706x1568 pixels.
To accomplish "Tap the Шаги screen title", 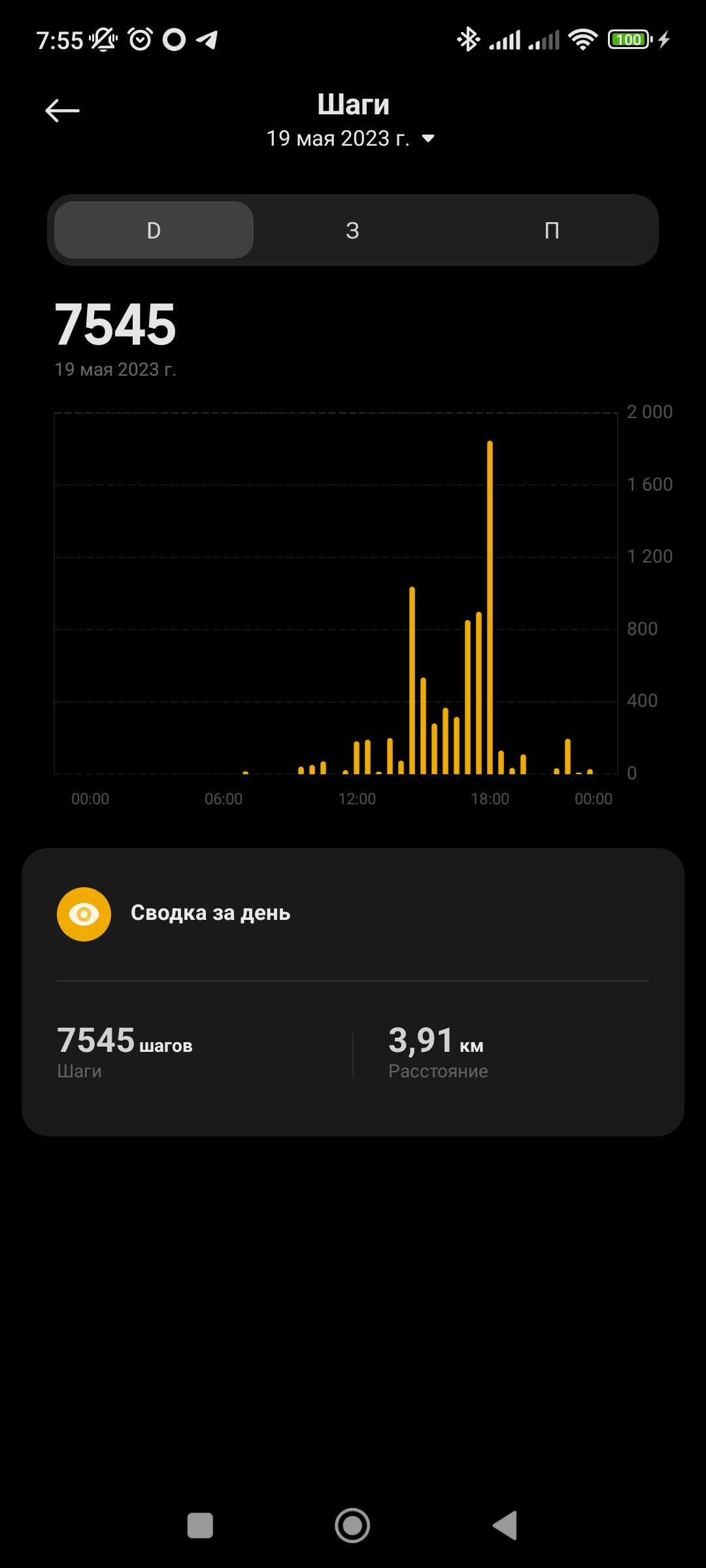I will click(353, 103).
